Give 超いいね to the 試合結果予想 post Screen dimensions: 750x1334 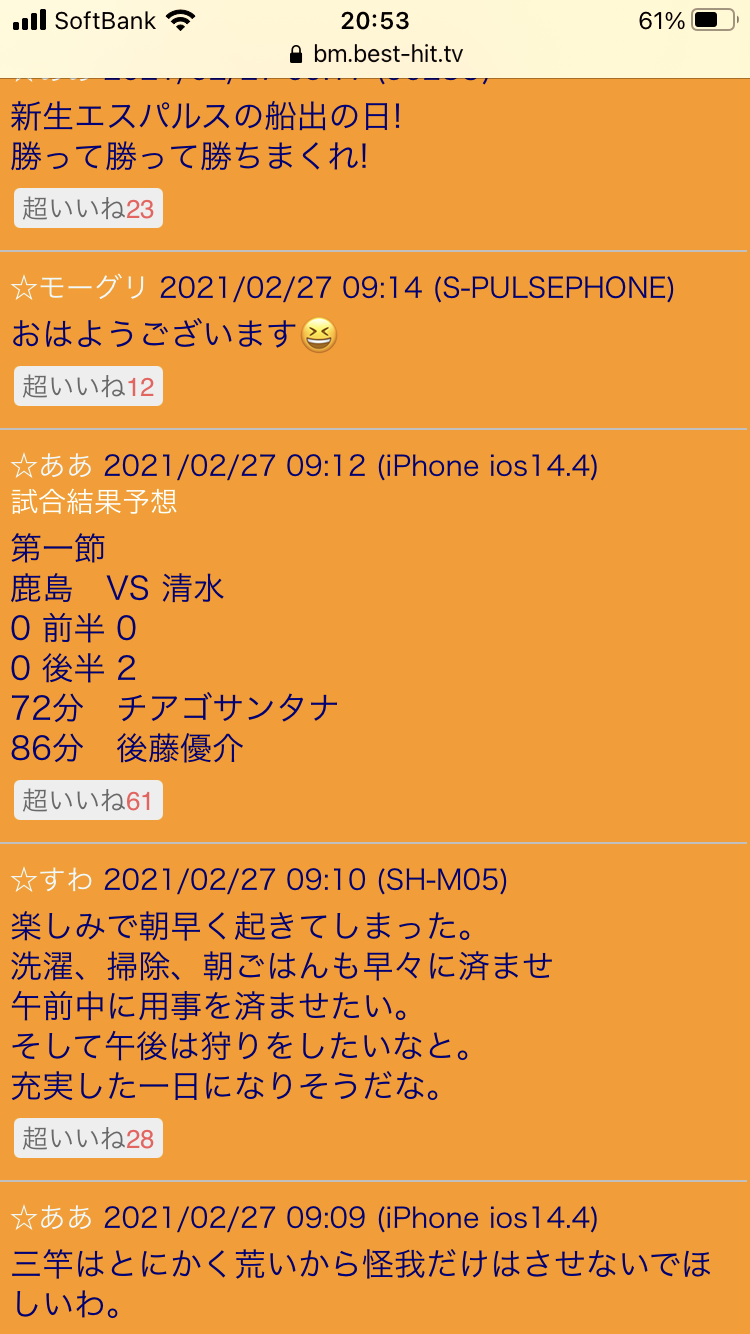click(88, 800)
